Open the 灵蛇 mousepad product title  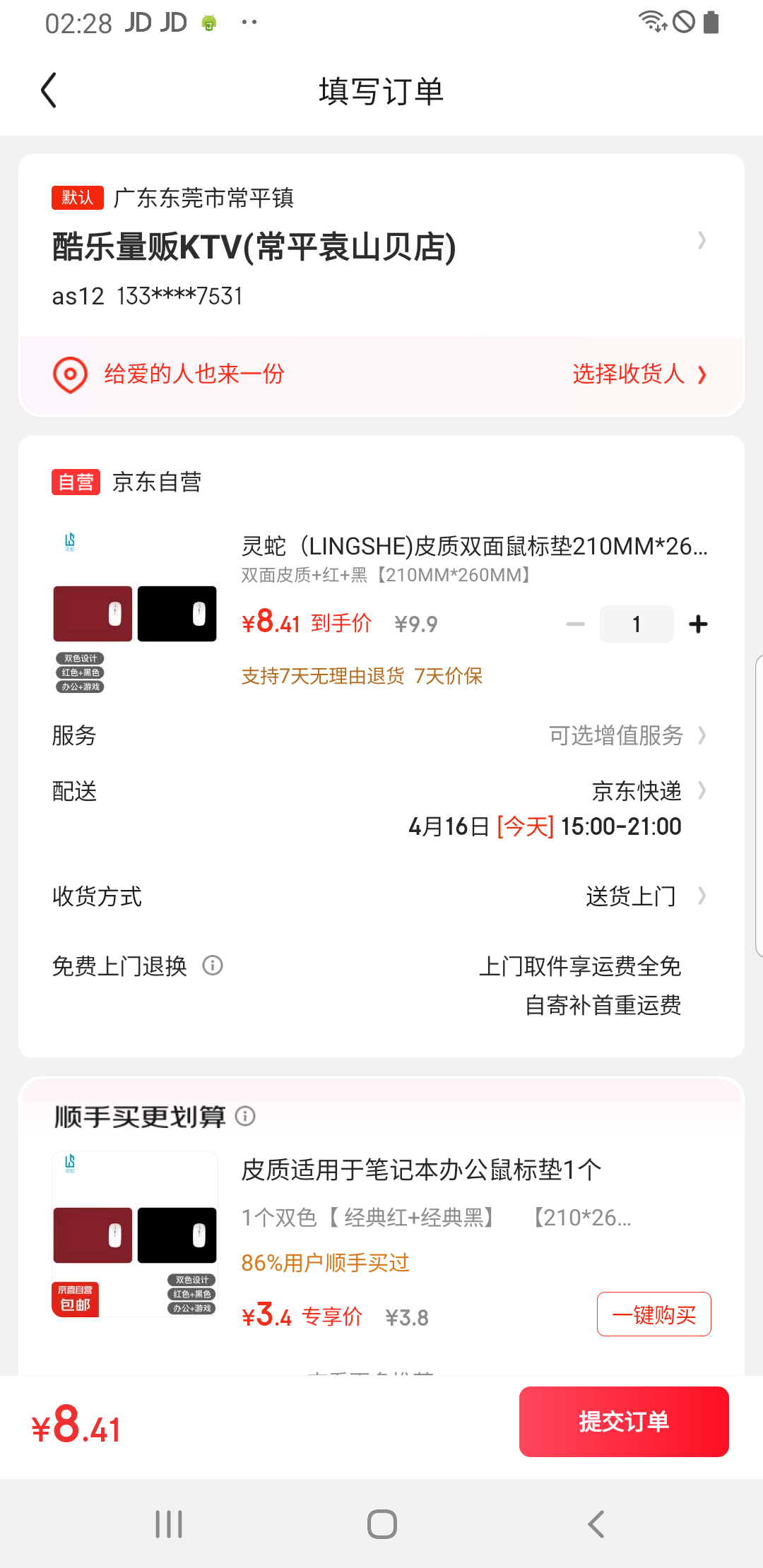pyautogui.click(x=475, y=547)
